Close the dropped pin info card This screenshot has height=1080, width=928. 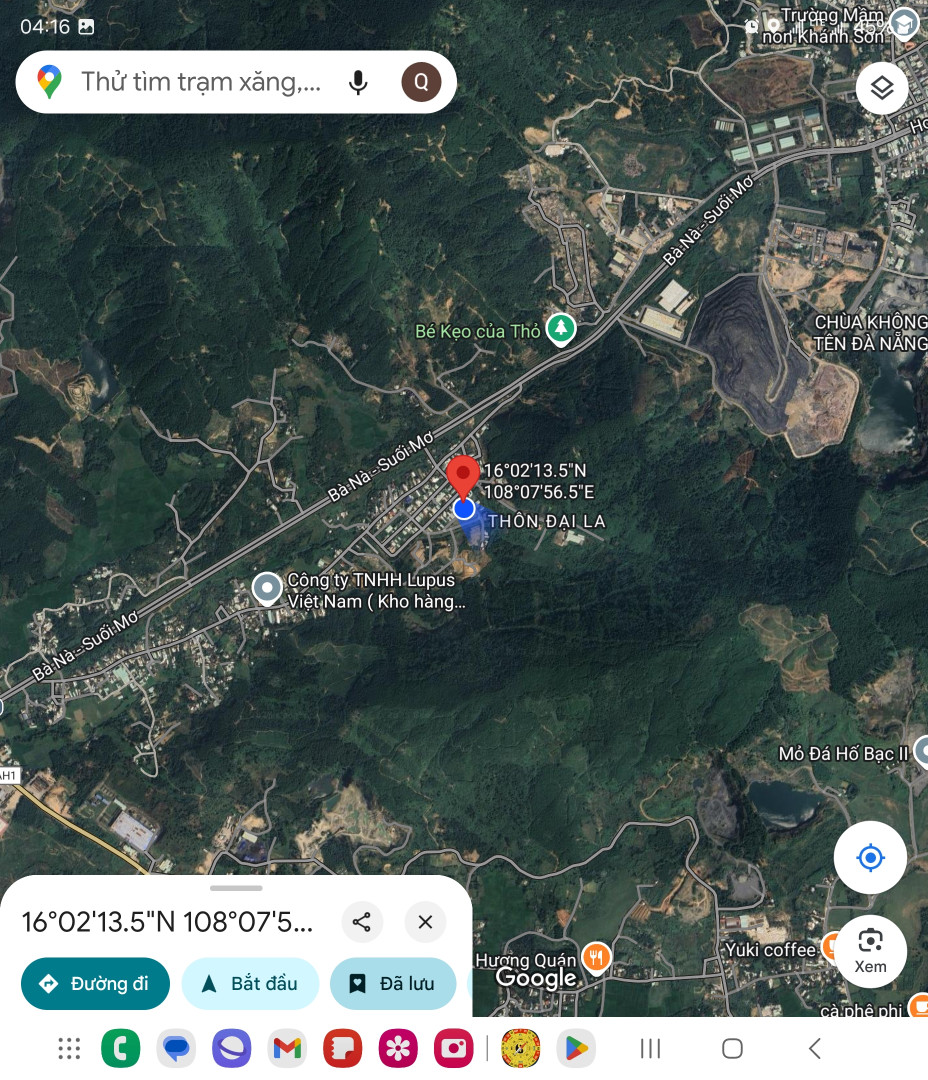pos(425,922)
